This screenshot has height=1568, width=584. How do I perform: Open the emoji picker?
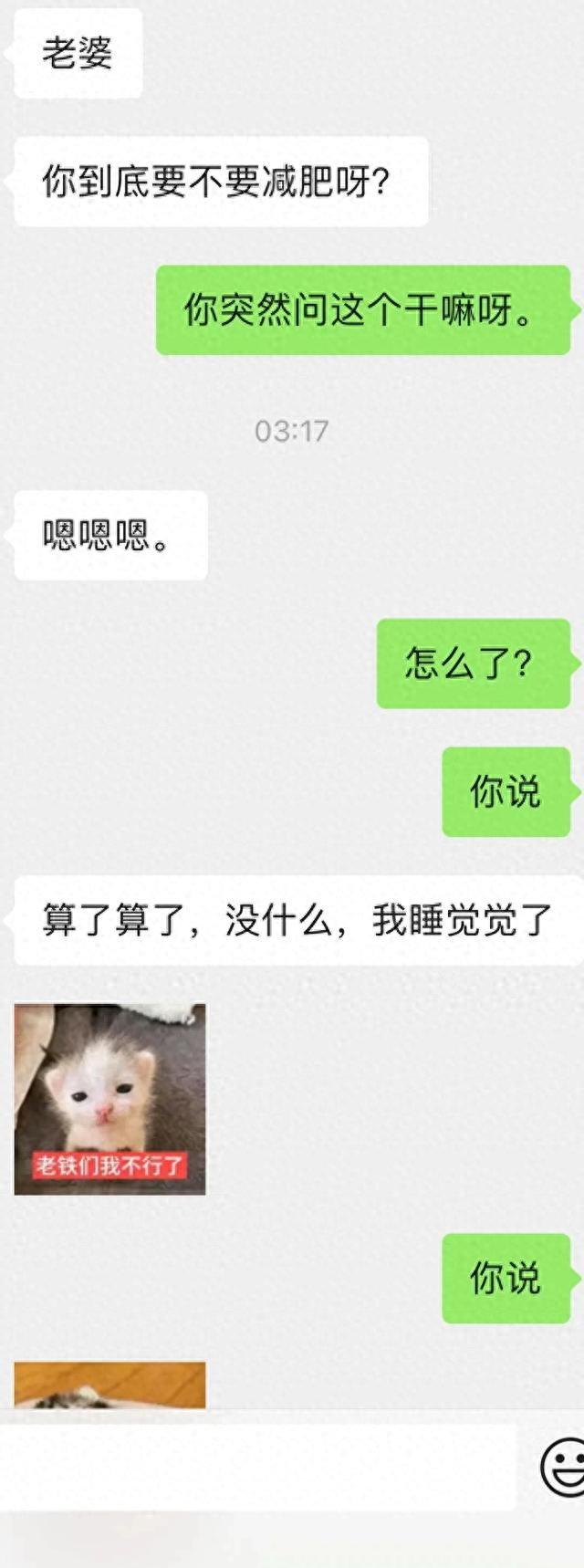tap(564, 1467)
